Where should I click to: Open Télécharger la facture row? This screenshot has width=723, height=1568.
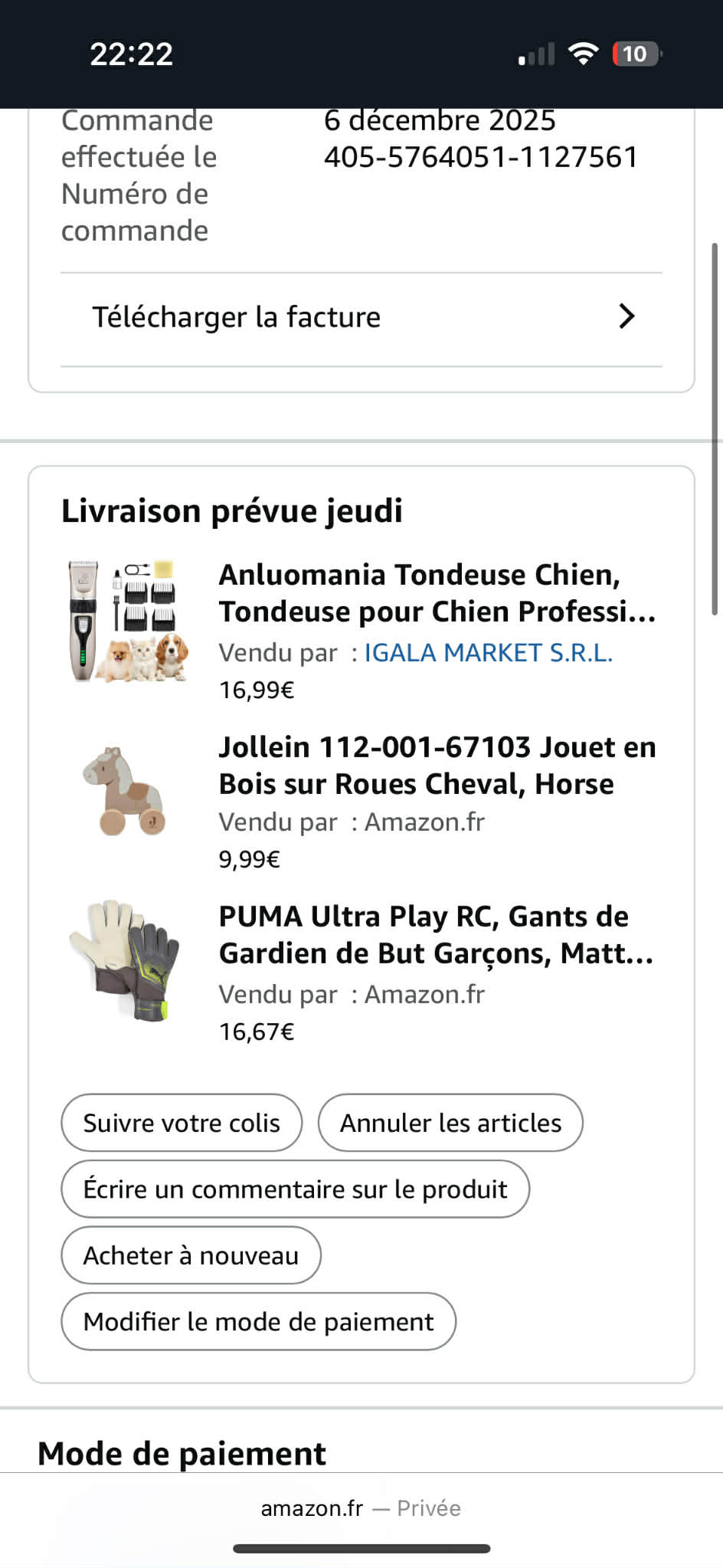(361, 317)
